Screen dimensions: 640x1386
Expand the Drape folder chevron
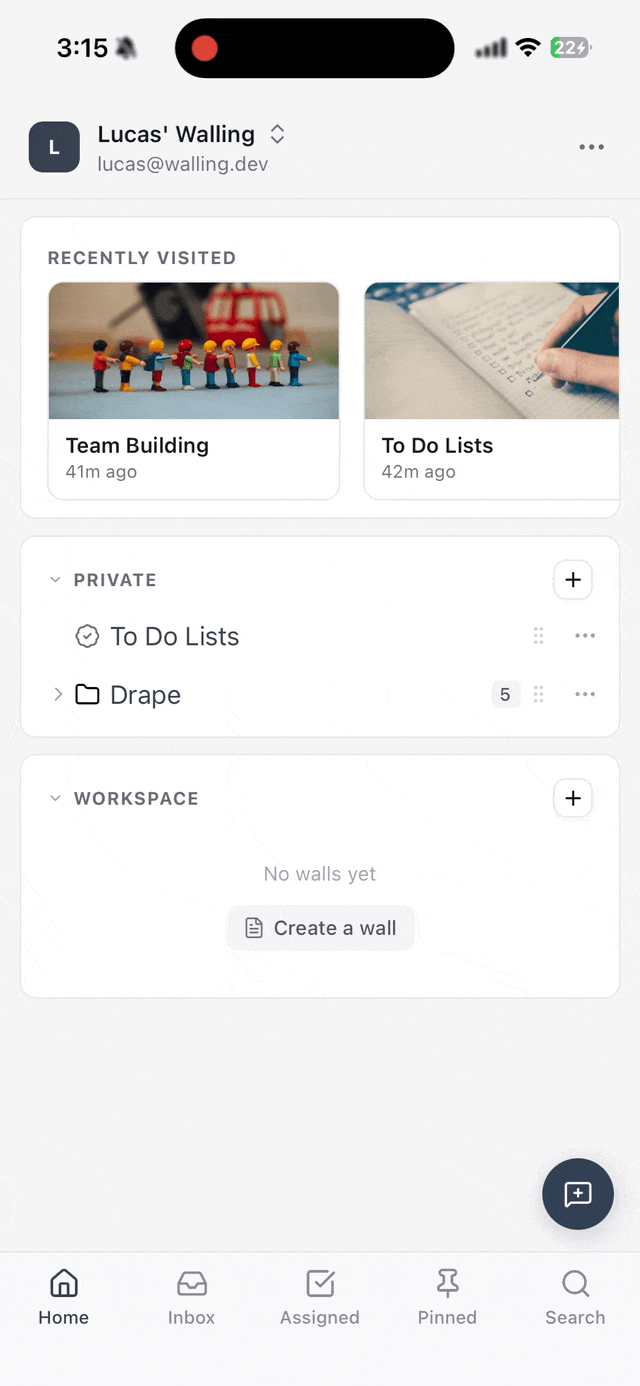[58, 694]
